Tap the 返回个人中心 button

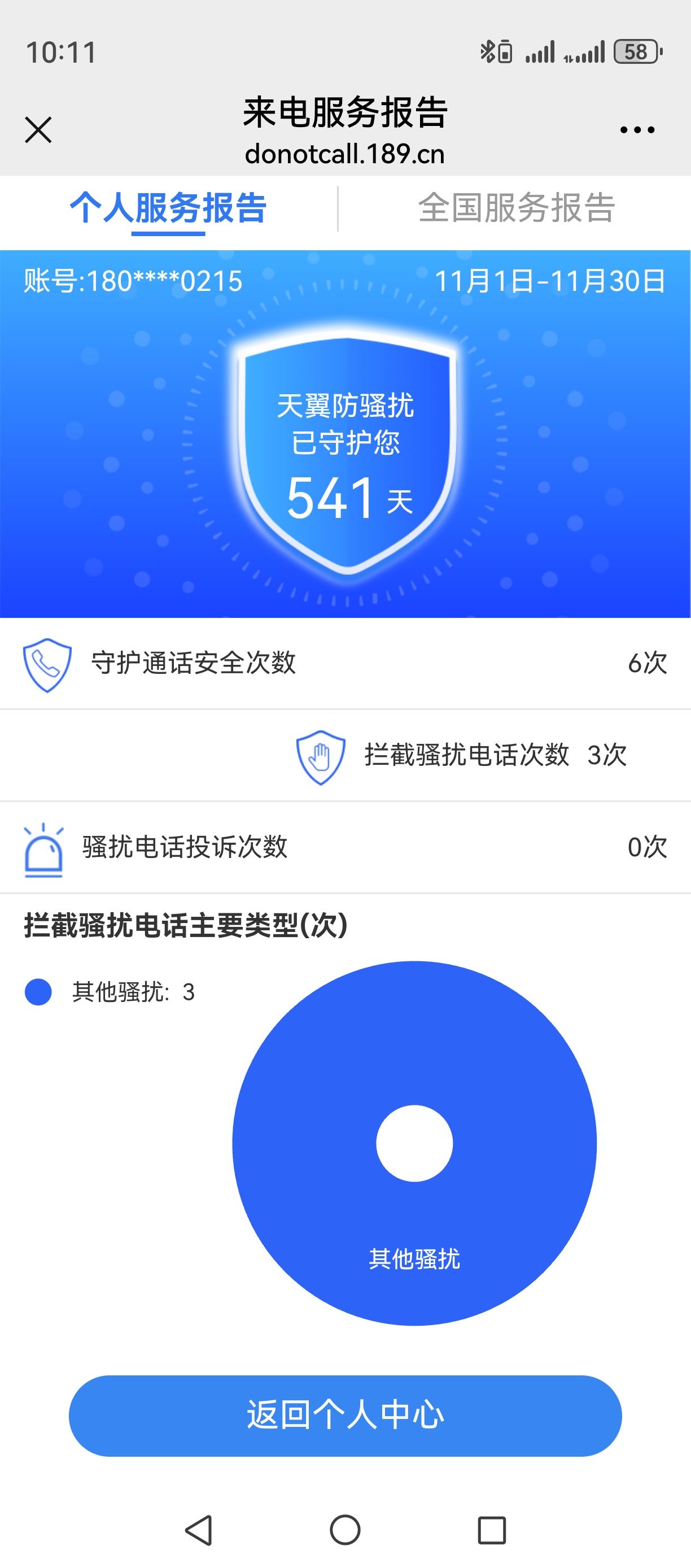345,1415
